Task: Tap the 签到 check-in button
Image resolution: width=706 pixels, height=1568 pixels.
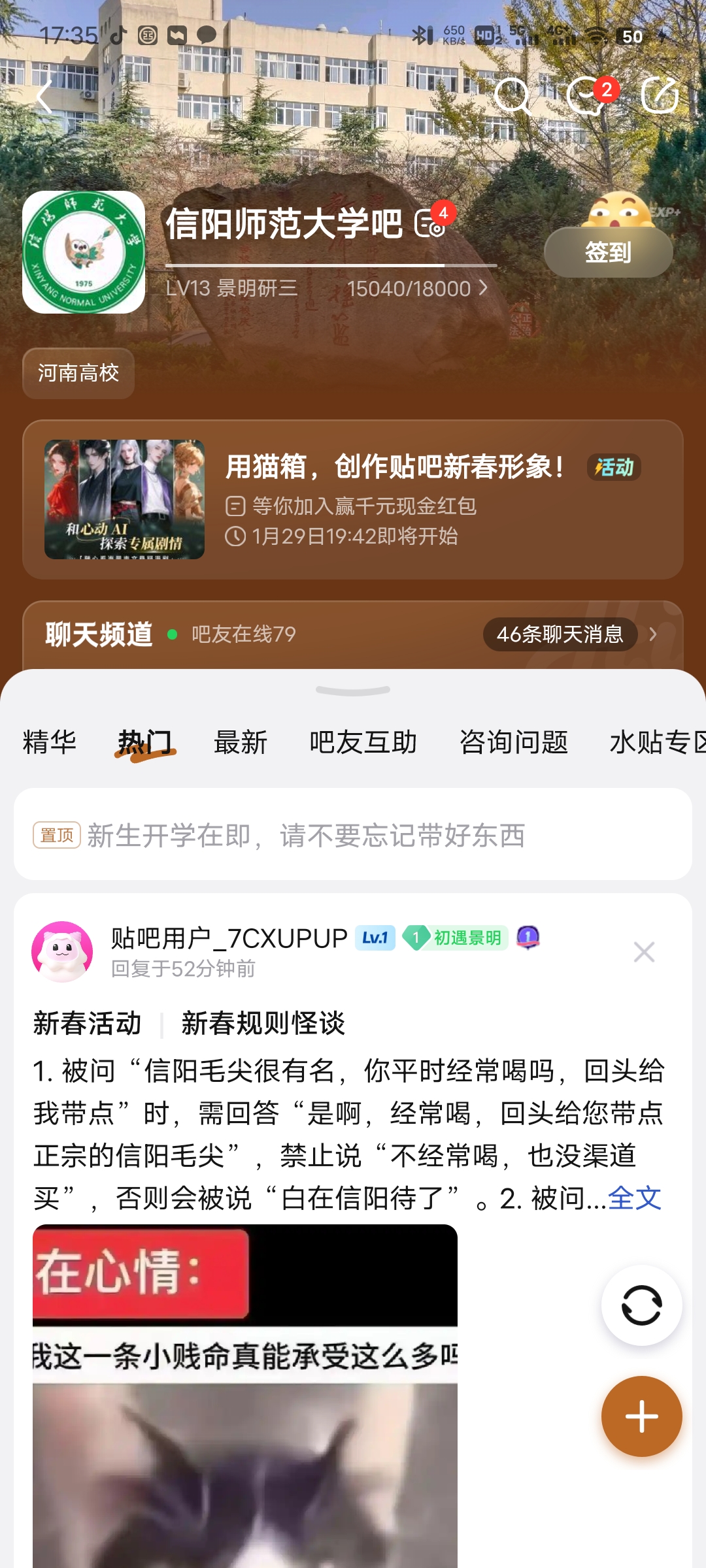Action: [608, 252]
